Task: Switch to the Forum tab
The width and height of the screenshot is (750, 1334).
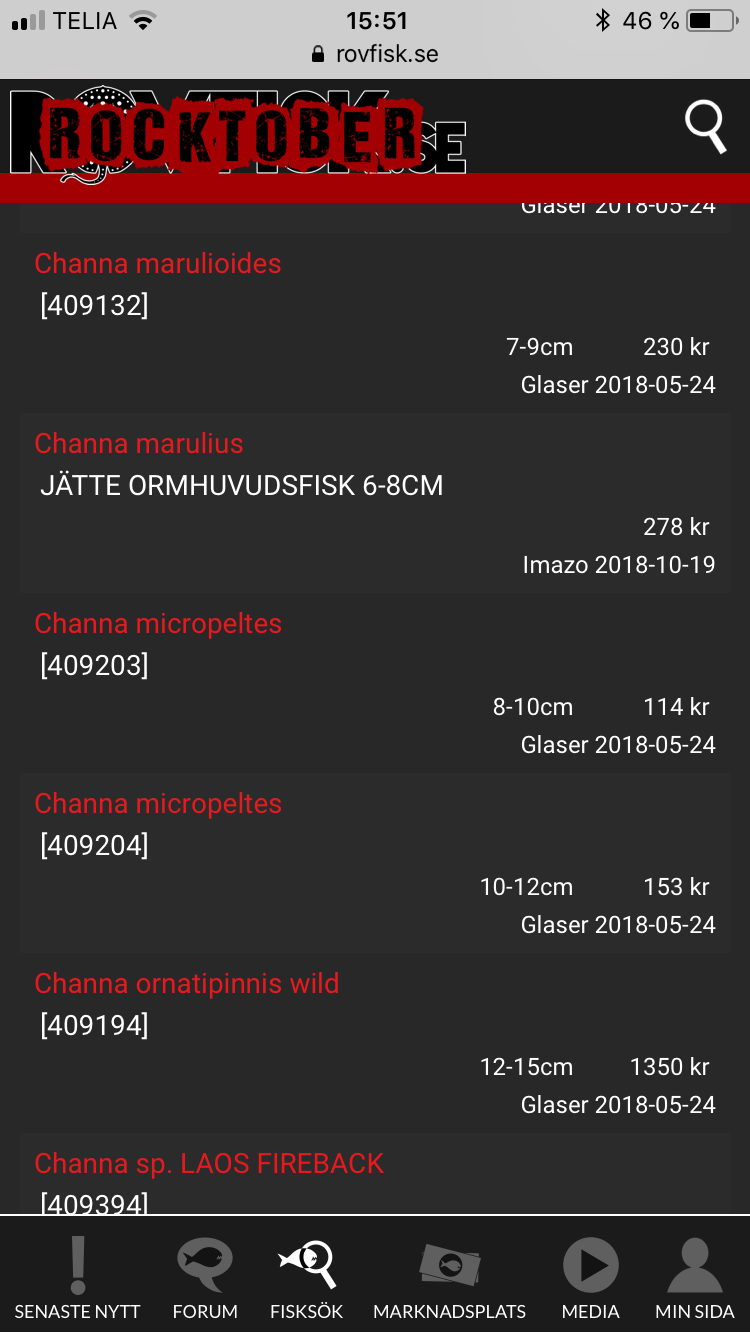Action: 205,1277
